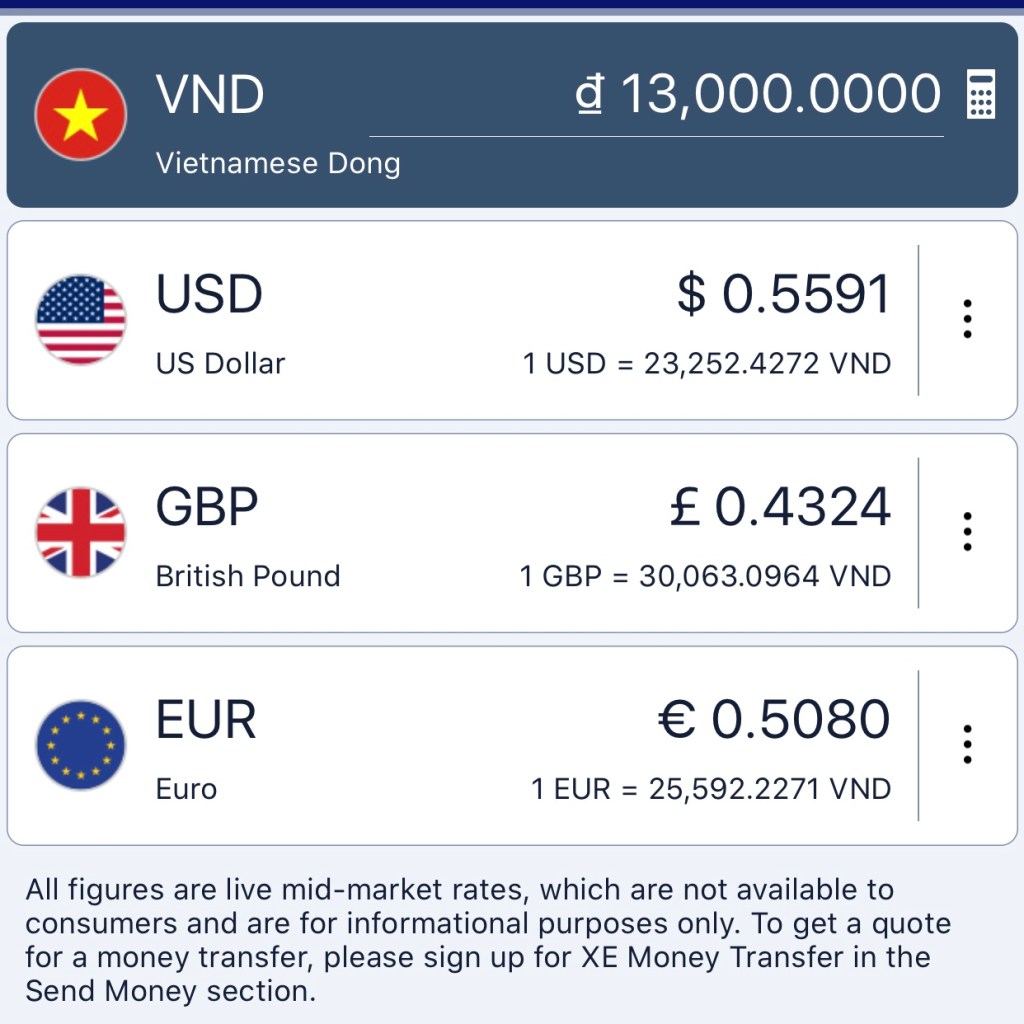Open more options for GBP row
1024x1024 pixels.
[x=967, y=532]
